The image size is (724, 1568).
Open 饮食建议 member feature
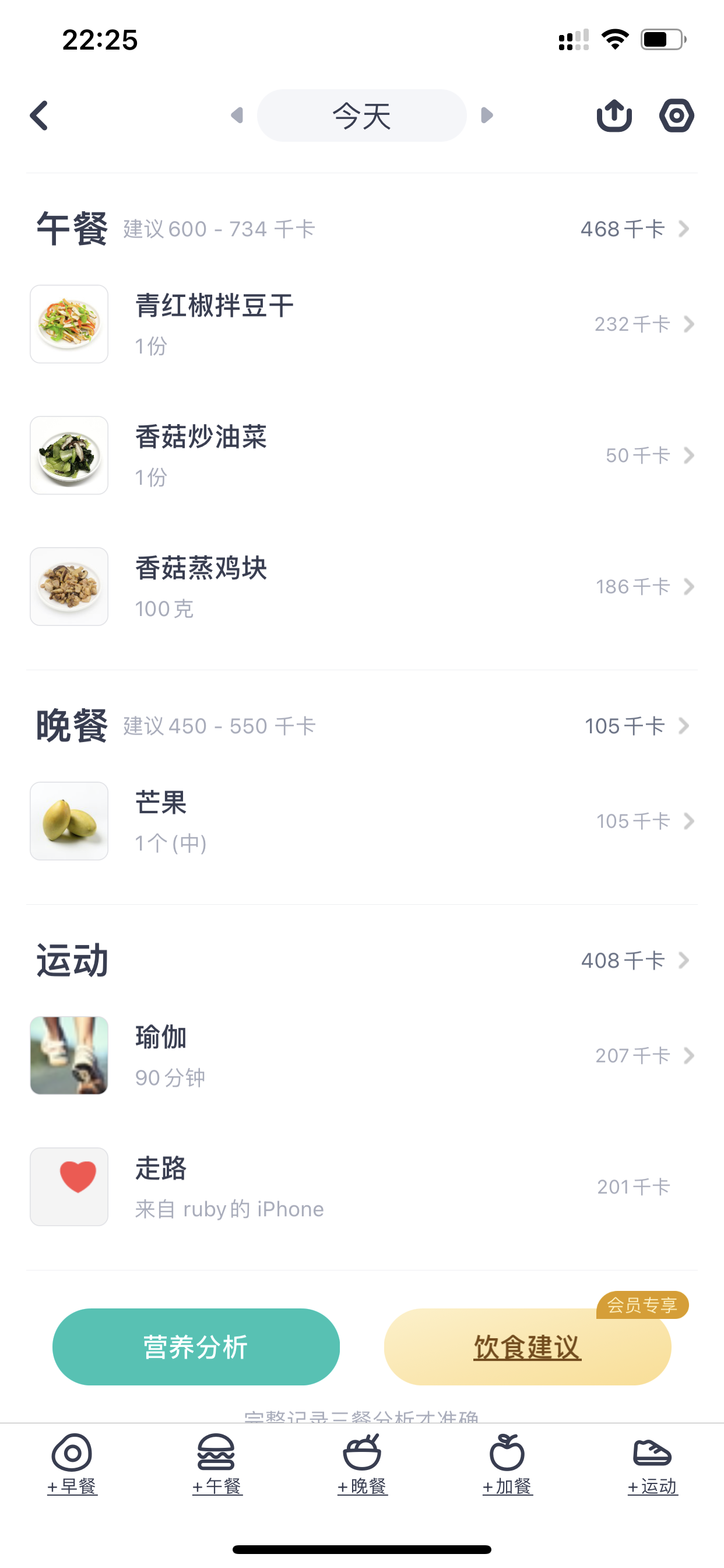(527, 1347)
